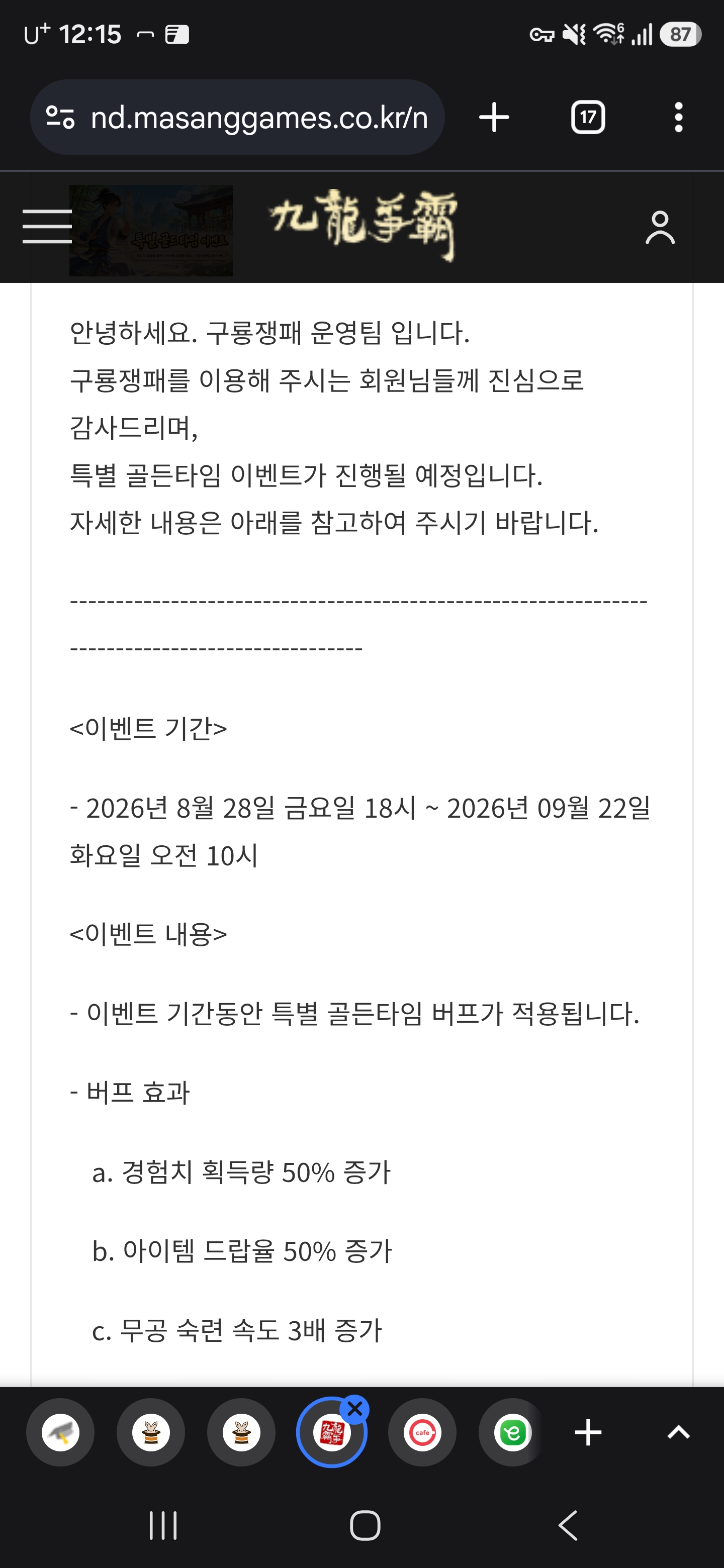Open the tab switcher showing 17
Viewport: 724px width, 1568px height.
click(588, 118)
